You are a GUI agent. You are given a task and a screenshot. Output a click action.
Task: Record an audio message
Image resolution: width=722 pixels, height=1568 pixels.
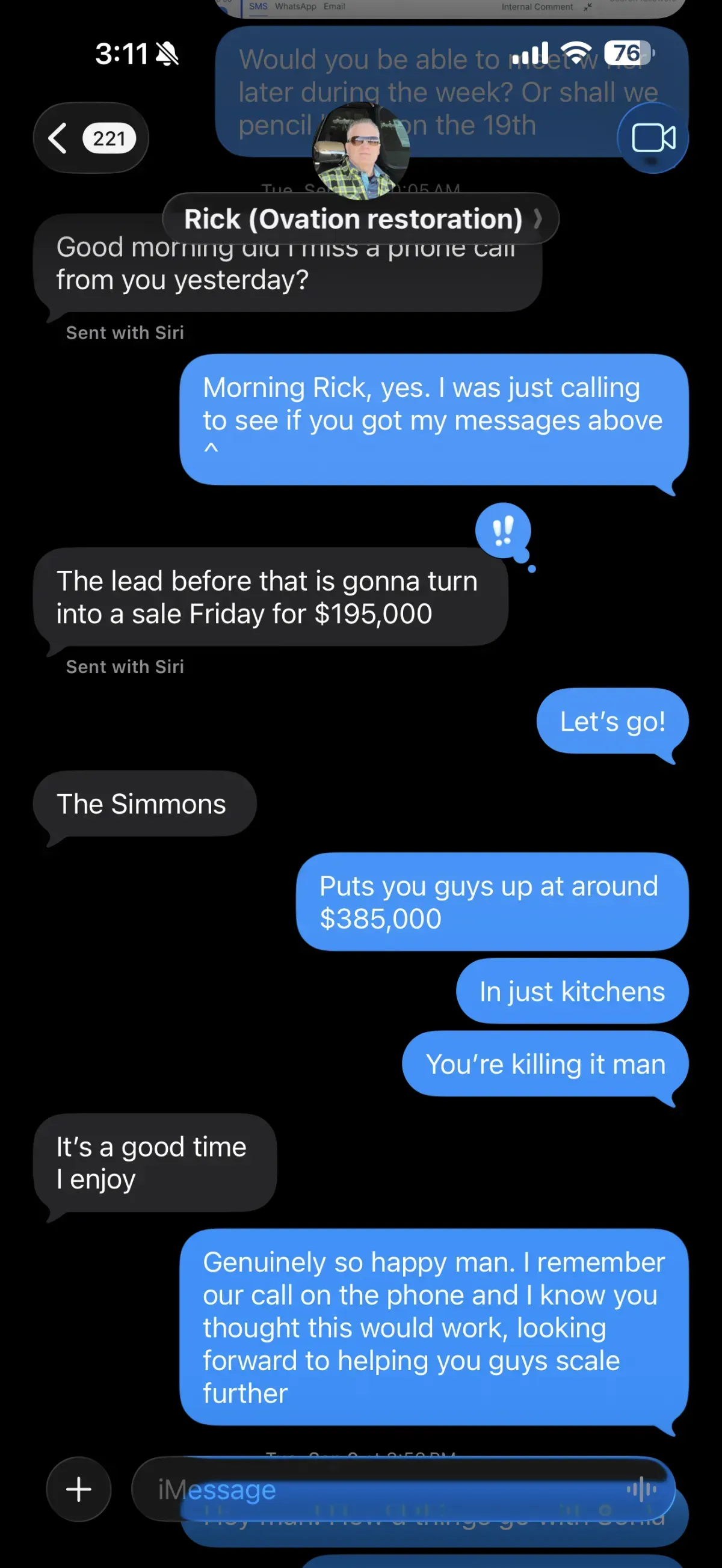point(641,1489)
